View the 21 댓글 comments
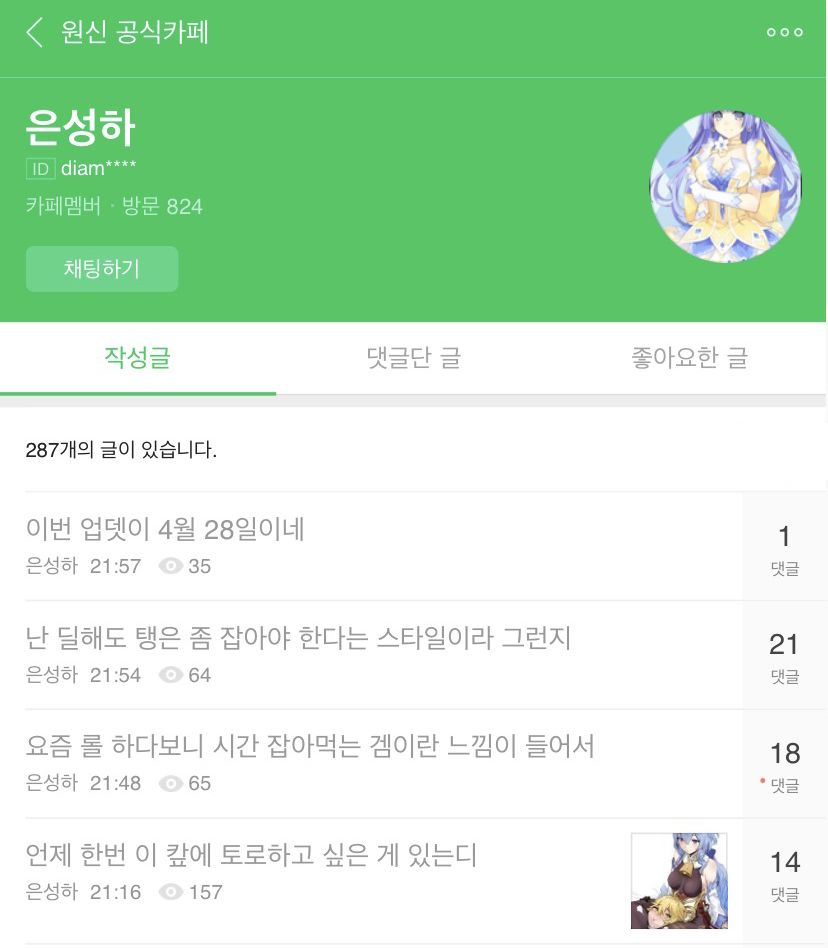This screenshot has width=828, height=948. (x=784, y=655)
